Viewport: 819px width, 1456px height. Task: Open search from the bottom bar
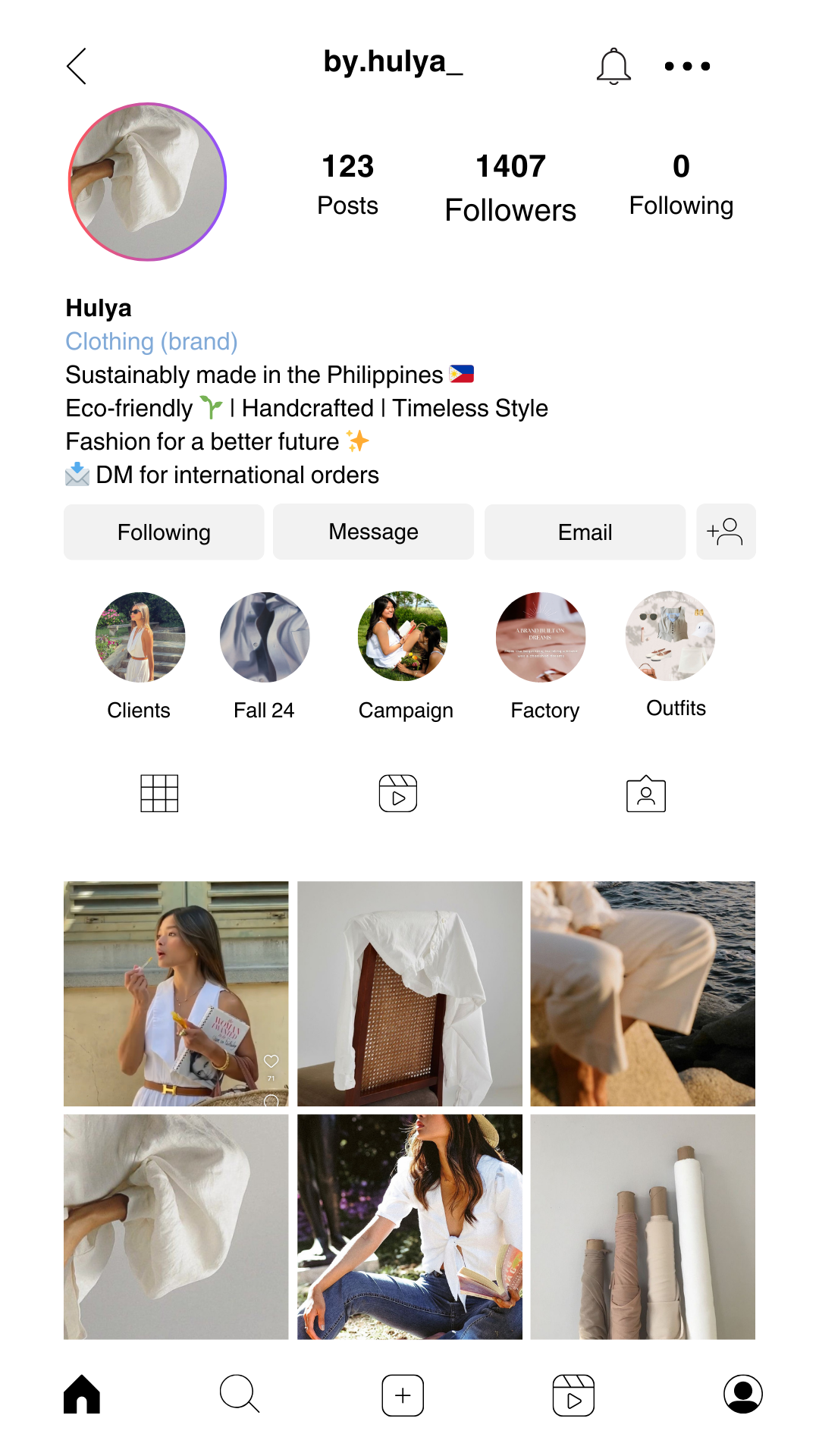[x=240, y=1395]
